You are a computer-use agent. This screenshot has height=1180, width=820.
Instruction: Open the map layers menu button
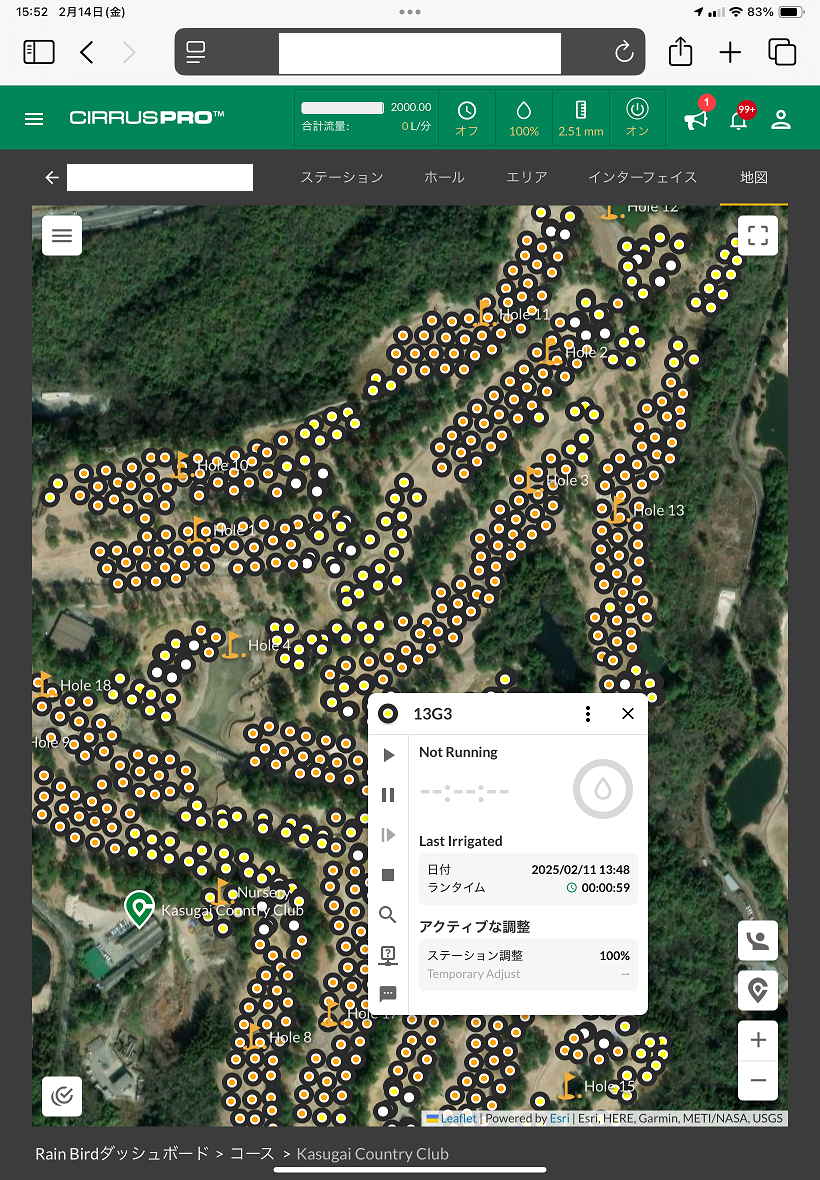pyautogui.click(x=62, y=236)
